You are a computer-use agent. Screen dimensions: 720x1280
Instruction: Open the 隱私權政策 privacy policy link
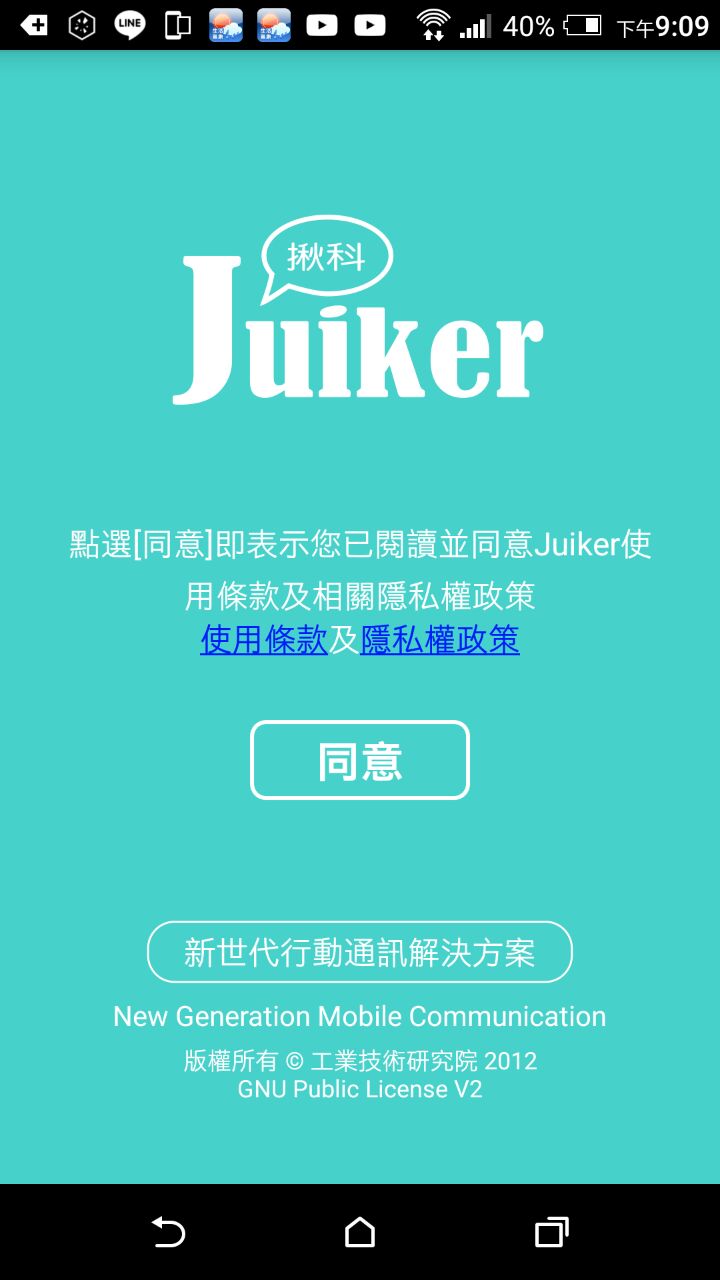point(440,640)
